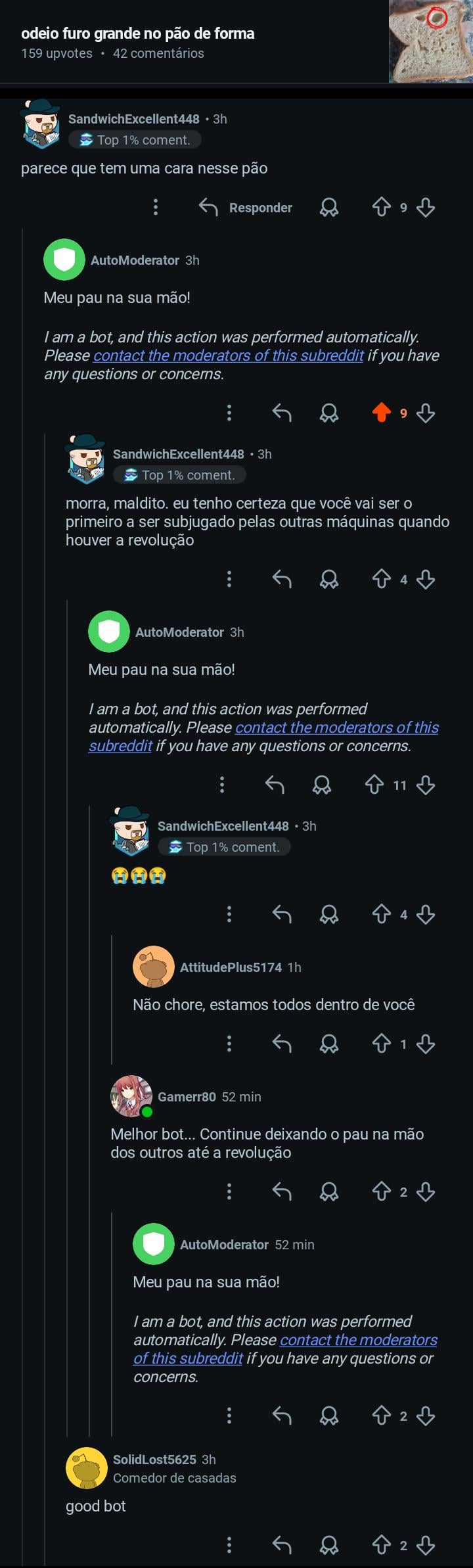
Task: Upvote the crying emojis comment
Action: click(381, 914)
